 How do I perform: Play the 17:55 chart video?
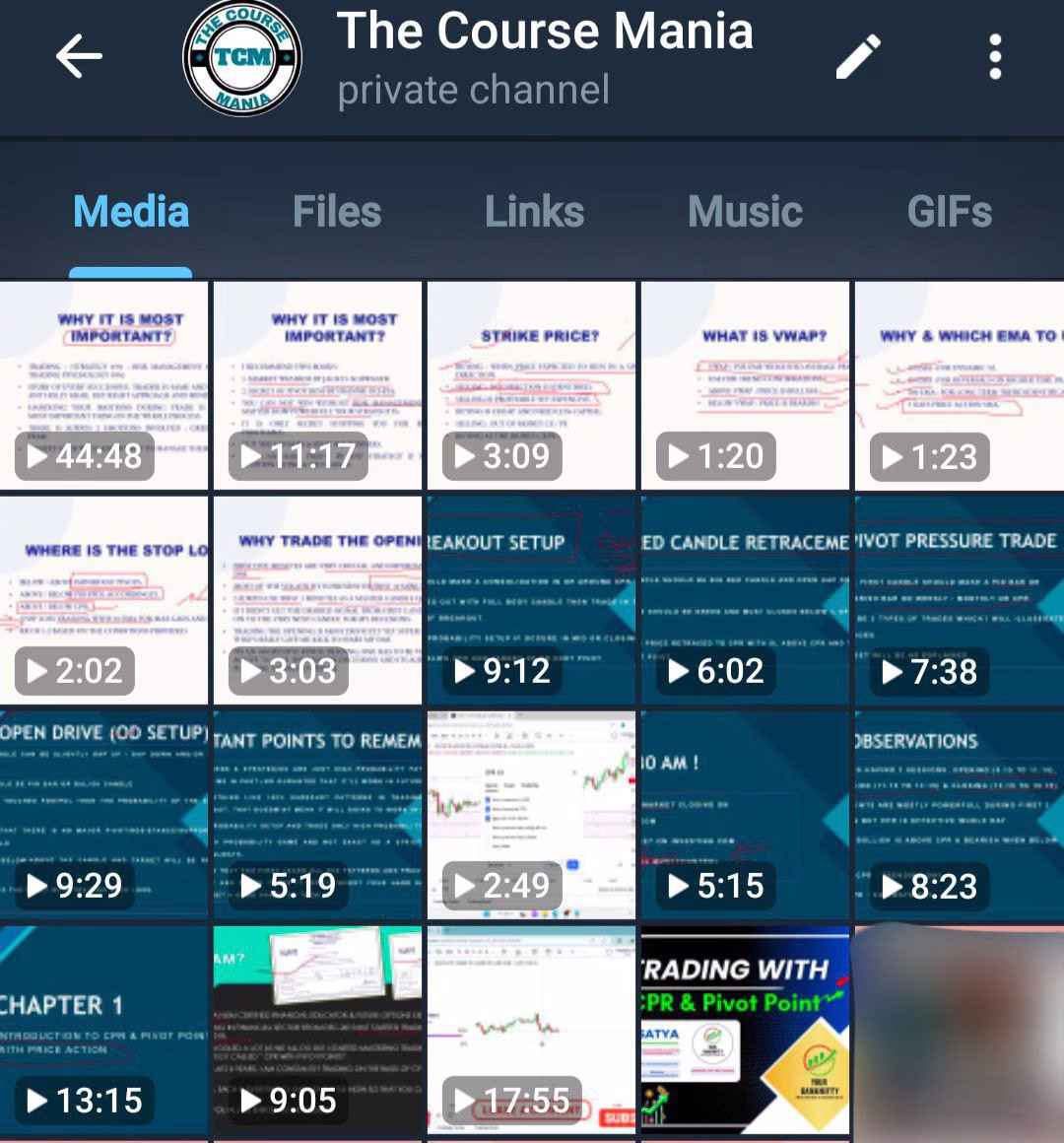tap(531, 1030)
